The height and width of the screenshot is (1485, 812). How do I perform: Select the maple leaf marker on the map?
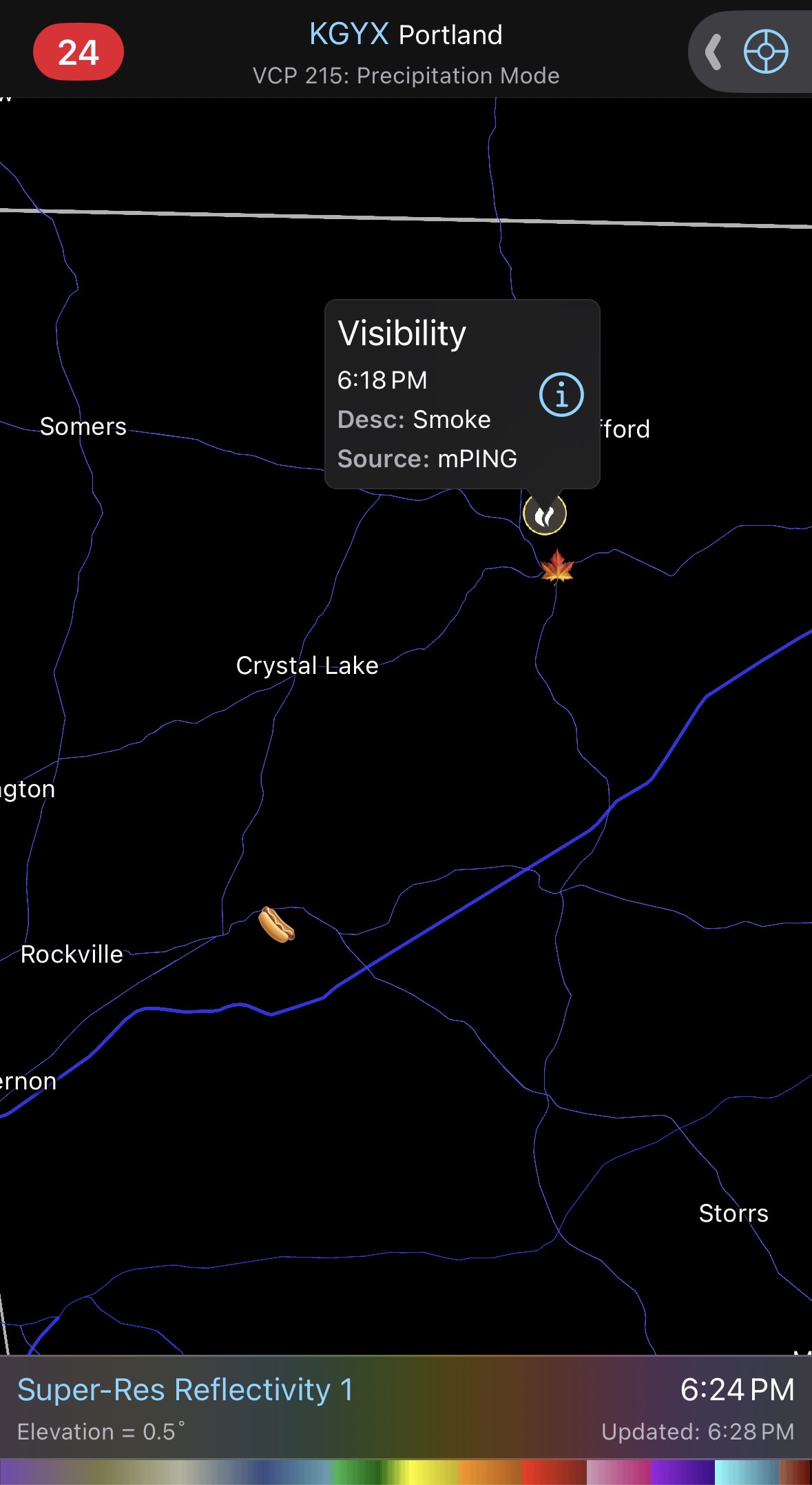click(x=556, y=567)
